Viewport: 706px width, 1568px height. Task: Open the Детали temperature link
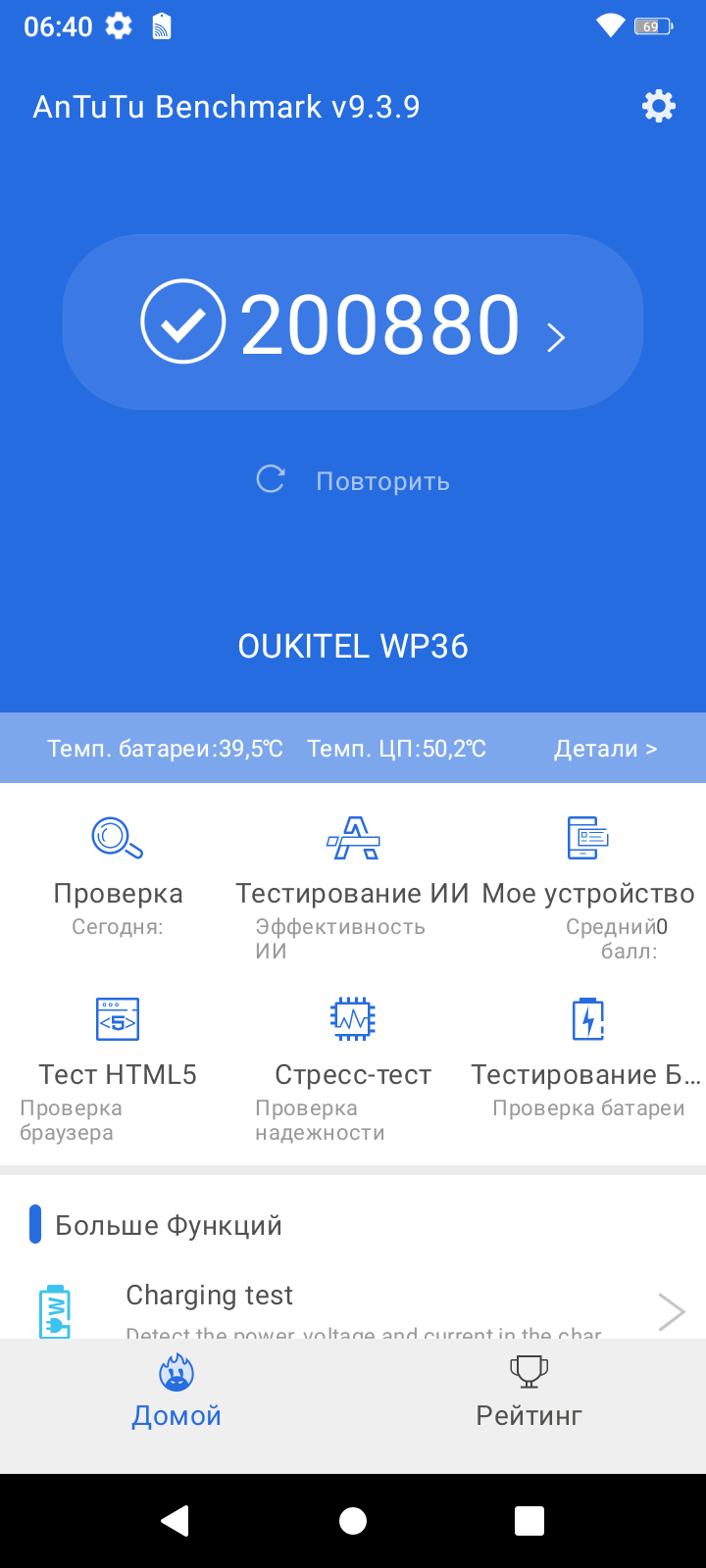tap(605, 749)
